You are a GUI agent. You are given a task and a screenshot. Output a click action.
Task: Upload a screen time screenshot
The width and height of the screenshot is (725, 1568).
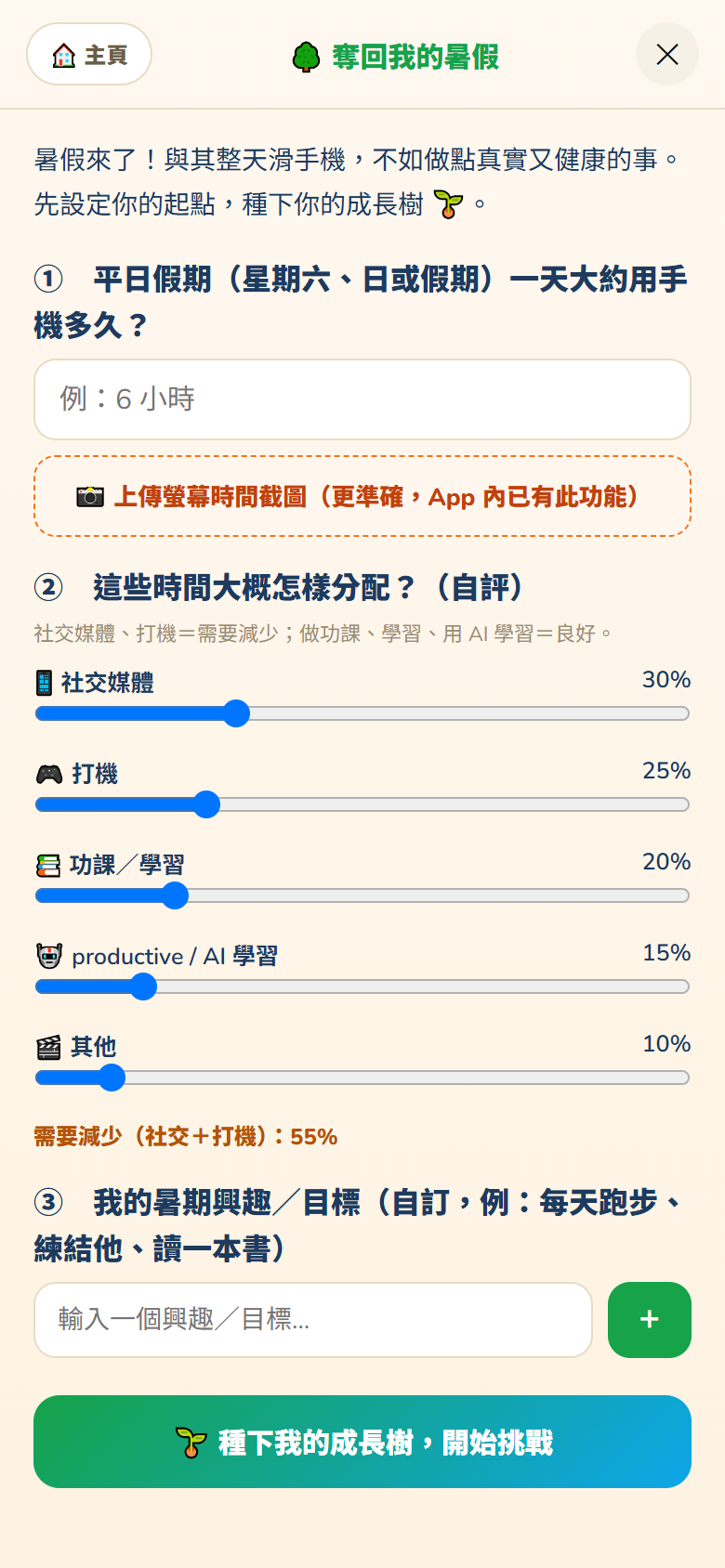point(362,496)
